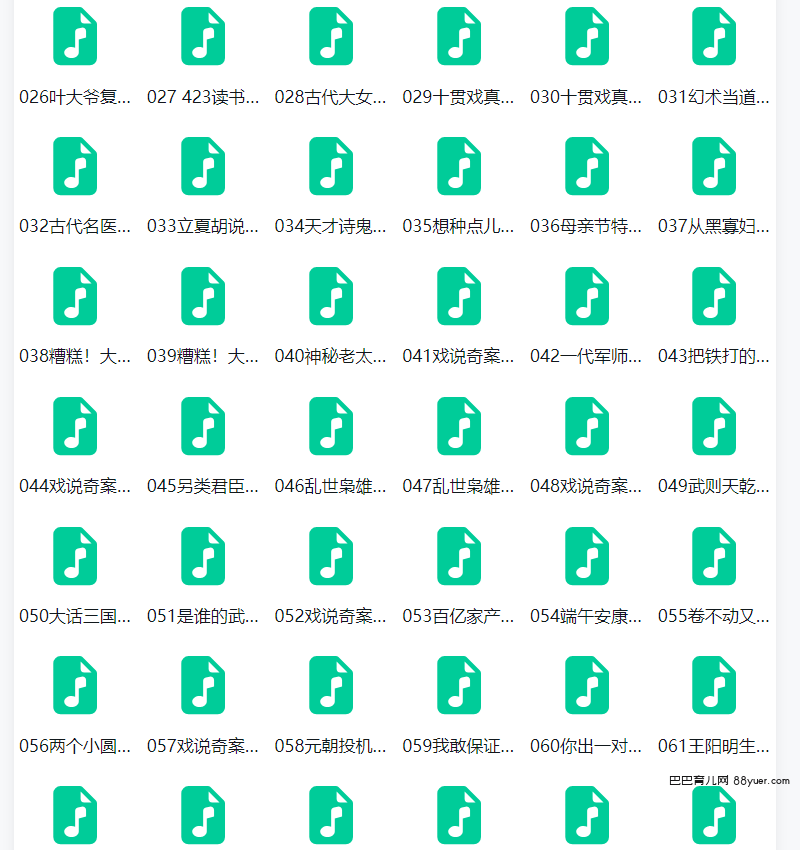
Task: Play file 036母亲节特
Action: pos(587,166)
